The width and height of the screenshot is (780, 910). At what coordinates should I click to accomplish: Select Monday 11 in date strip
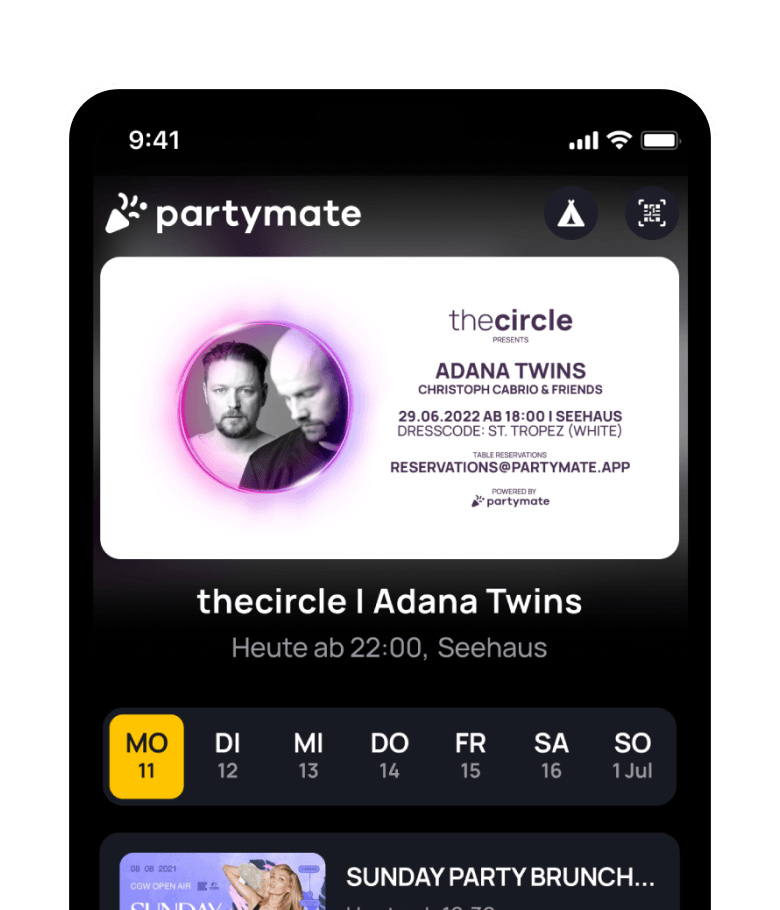pos(147,756)
